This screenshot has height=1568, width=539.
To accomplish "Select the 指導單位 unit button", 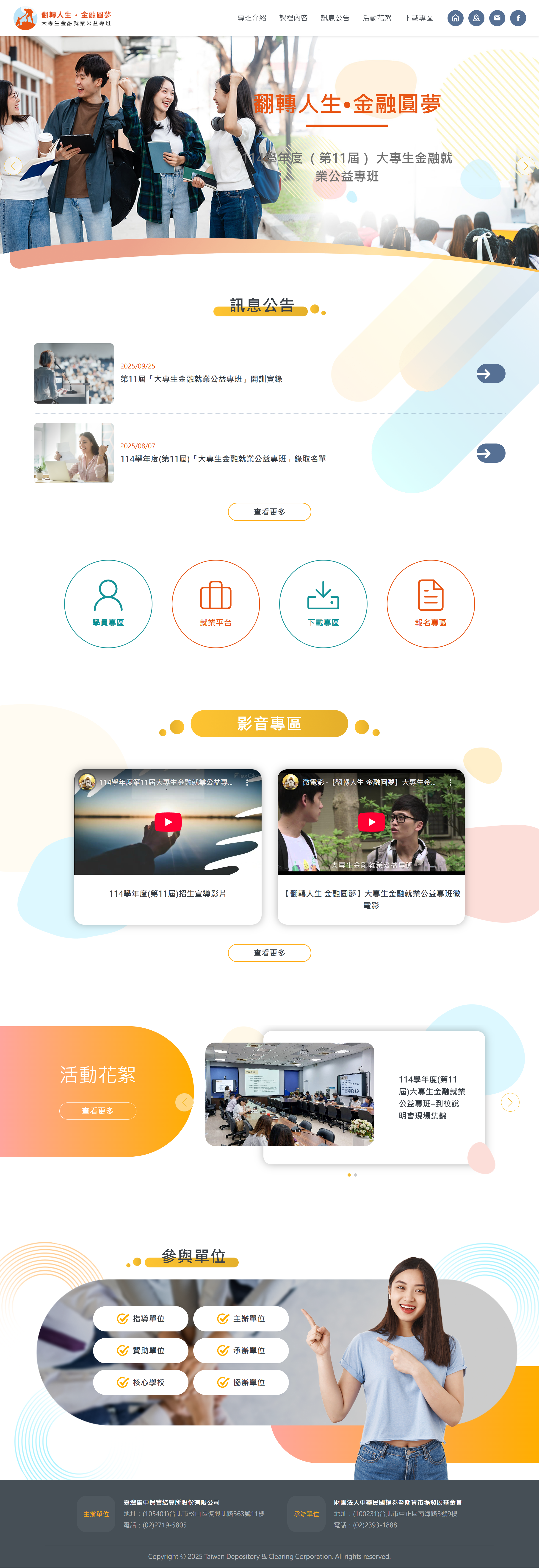I will point(141,1318).
